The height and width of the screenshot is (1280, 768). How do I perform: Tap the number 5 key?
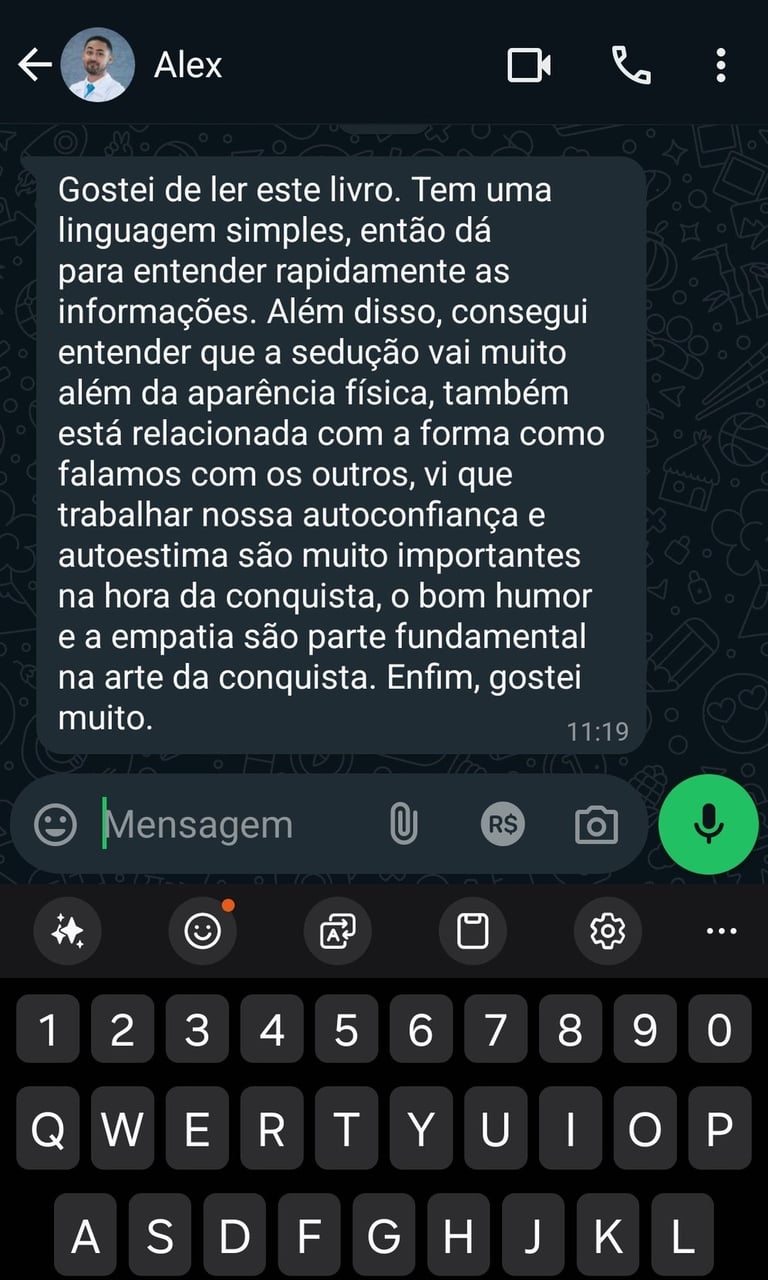pos(346,1029)
